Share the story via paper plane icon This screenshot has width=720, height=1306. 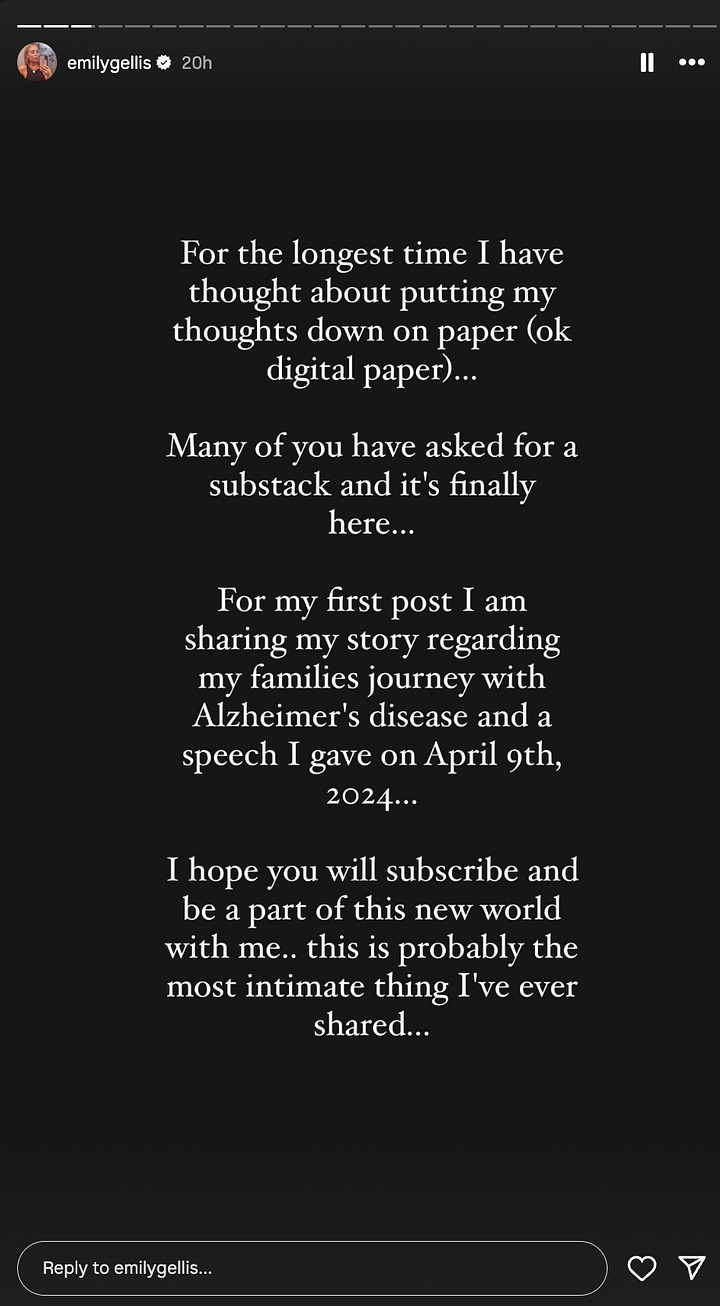[692, 1268]
